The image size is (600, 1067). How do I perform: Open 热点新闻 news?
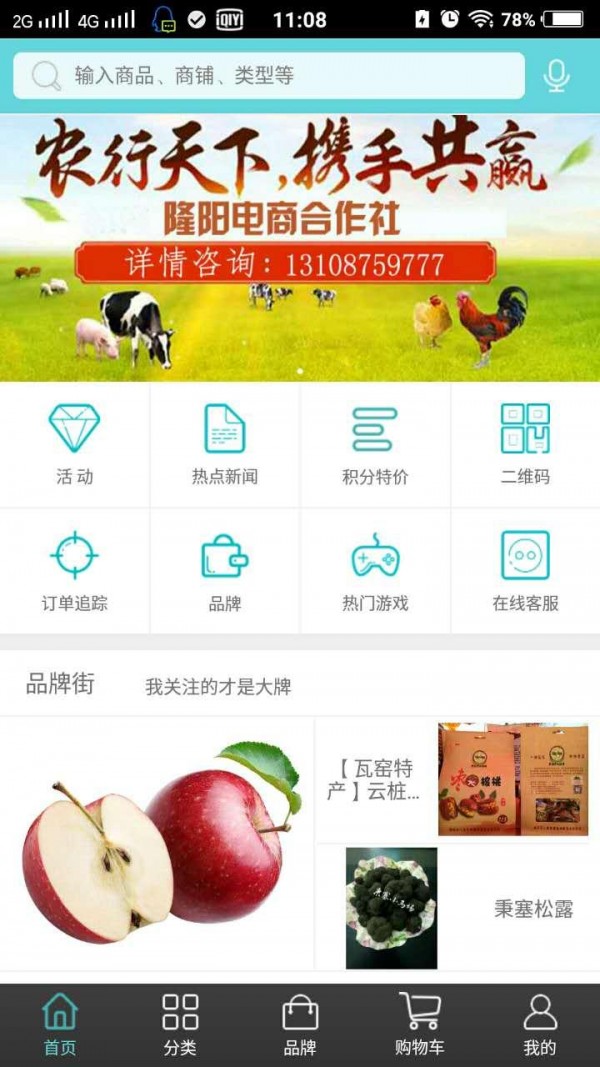[225, 443]
